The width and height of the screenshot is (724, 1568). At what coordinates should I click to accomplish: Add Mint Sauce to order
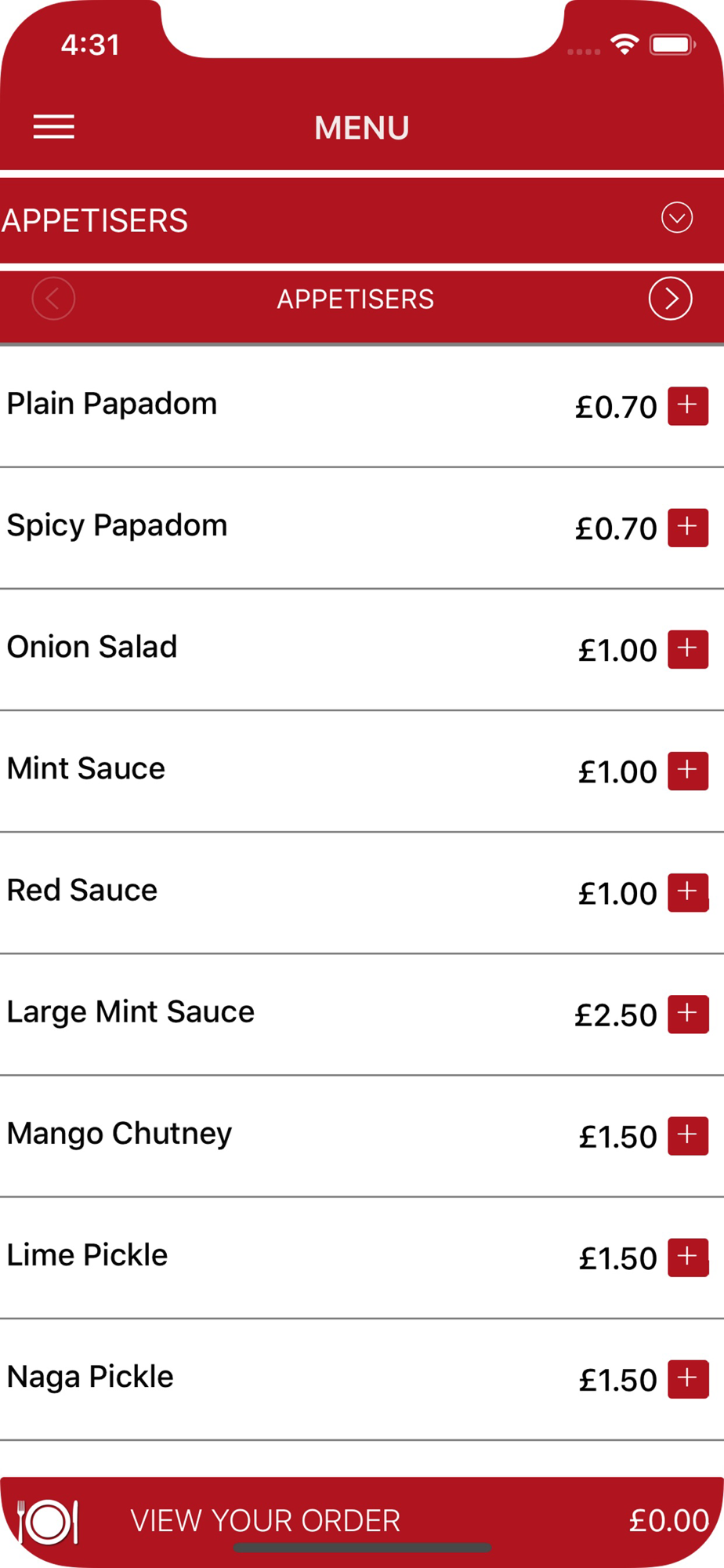pos(688,770)
